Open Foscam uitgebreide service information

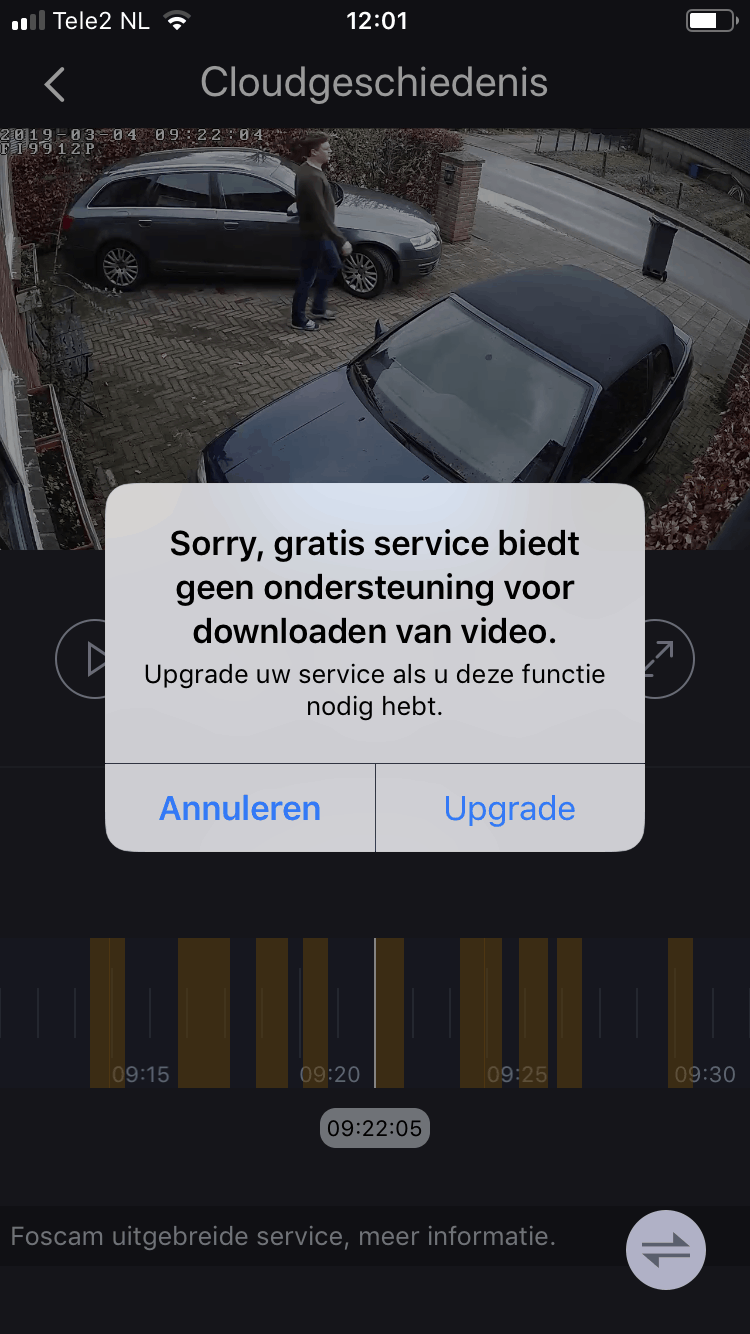(283, 1236)
